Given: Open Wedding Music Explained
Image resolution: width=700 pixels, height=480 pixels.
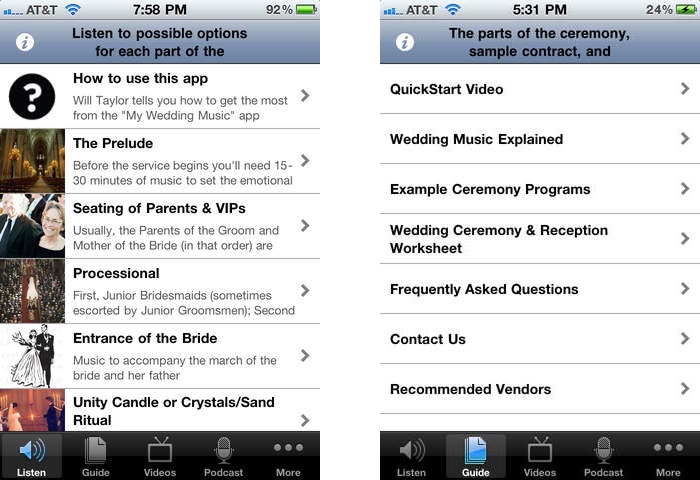Looking at the screenshot, I should coord(540,139).
